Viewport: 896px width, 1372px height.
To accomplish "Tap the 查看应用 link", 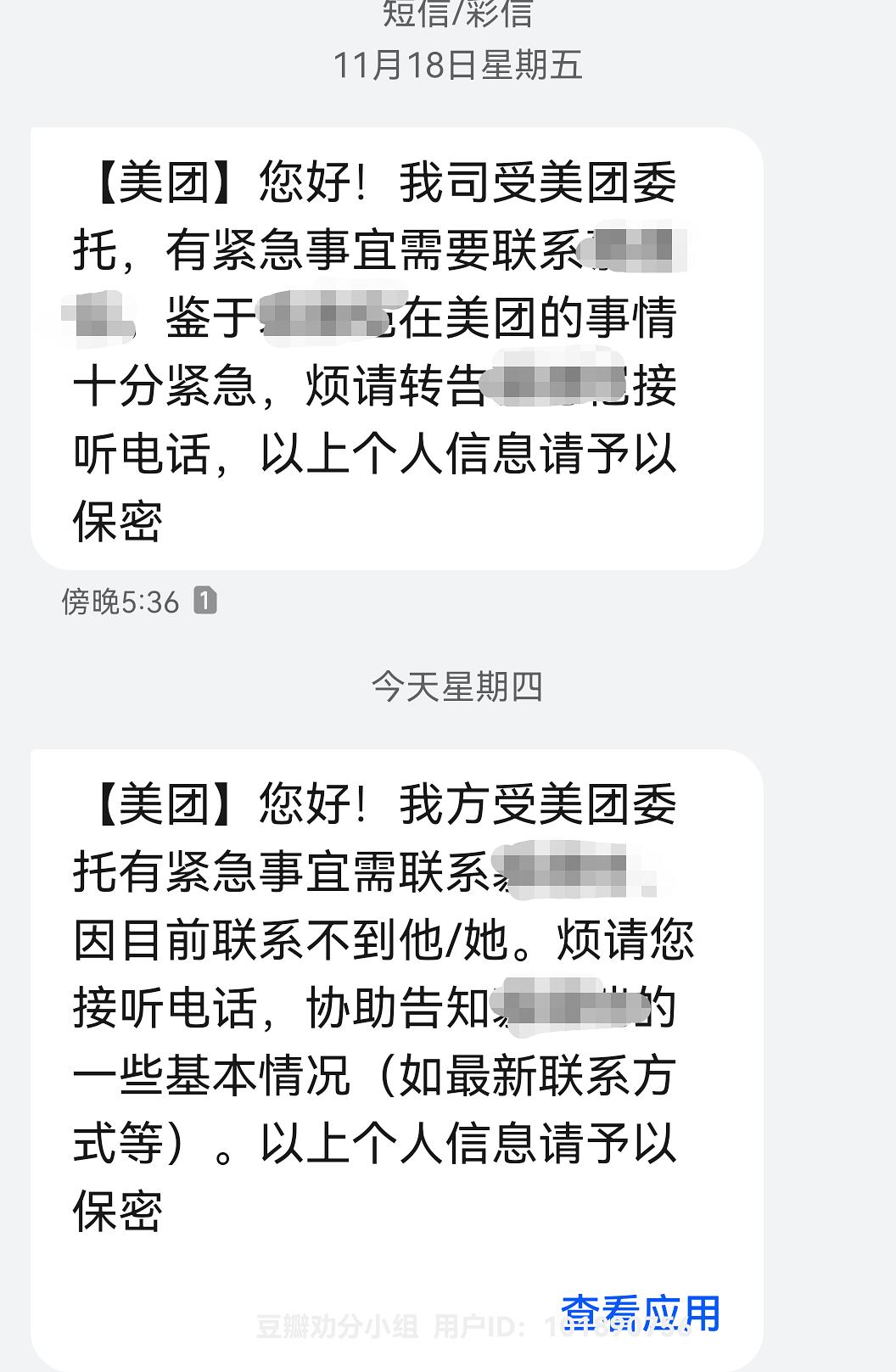I will [641, 1313].
